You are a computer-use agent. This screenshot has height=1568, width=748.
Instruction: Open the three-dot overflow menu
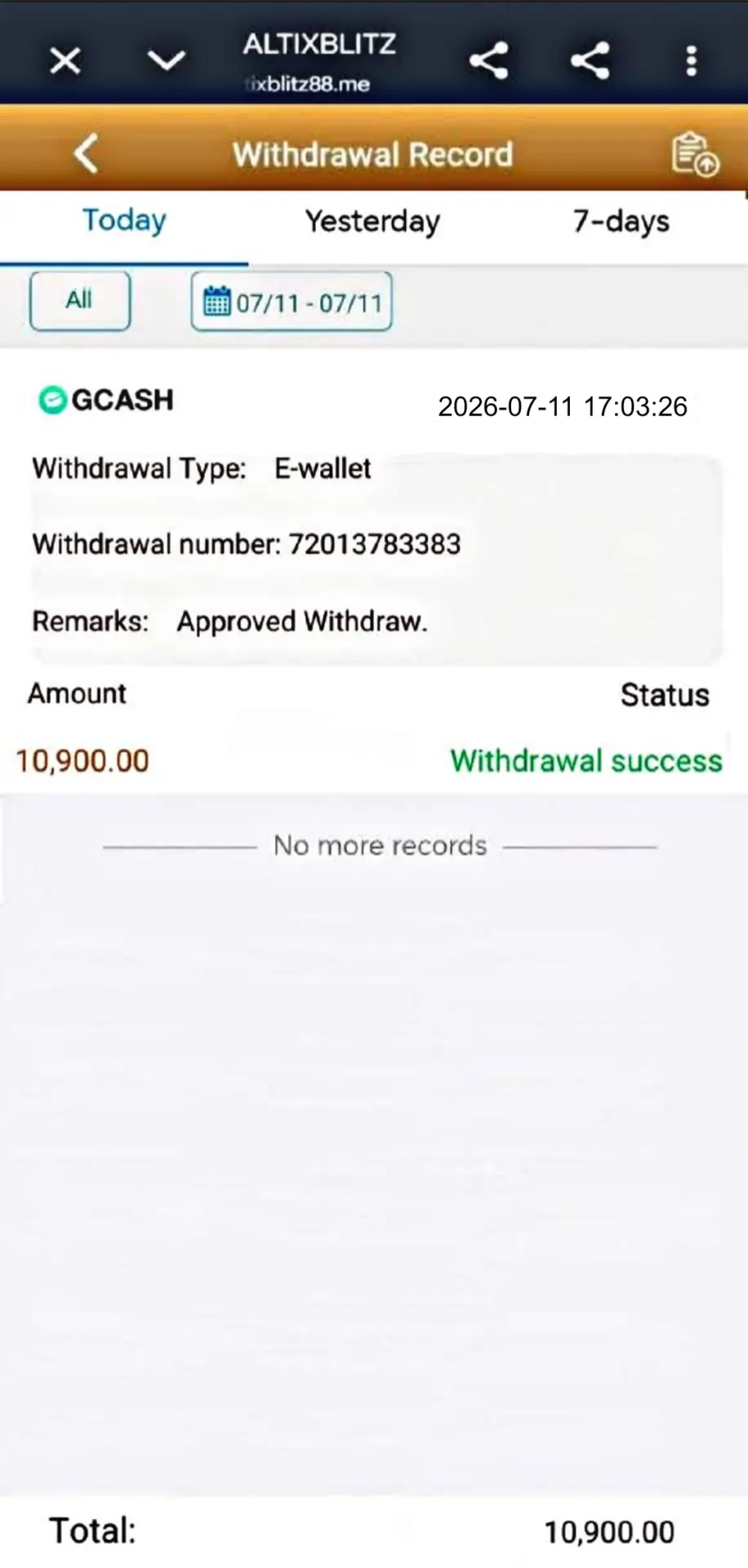coord(691,60)
